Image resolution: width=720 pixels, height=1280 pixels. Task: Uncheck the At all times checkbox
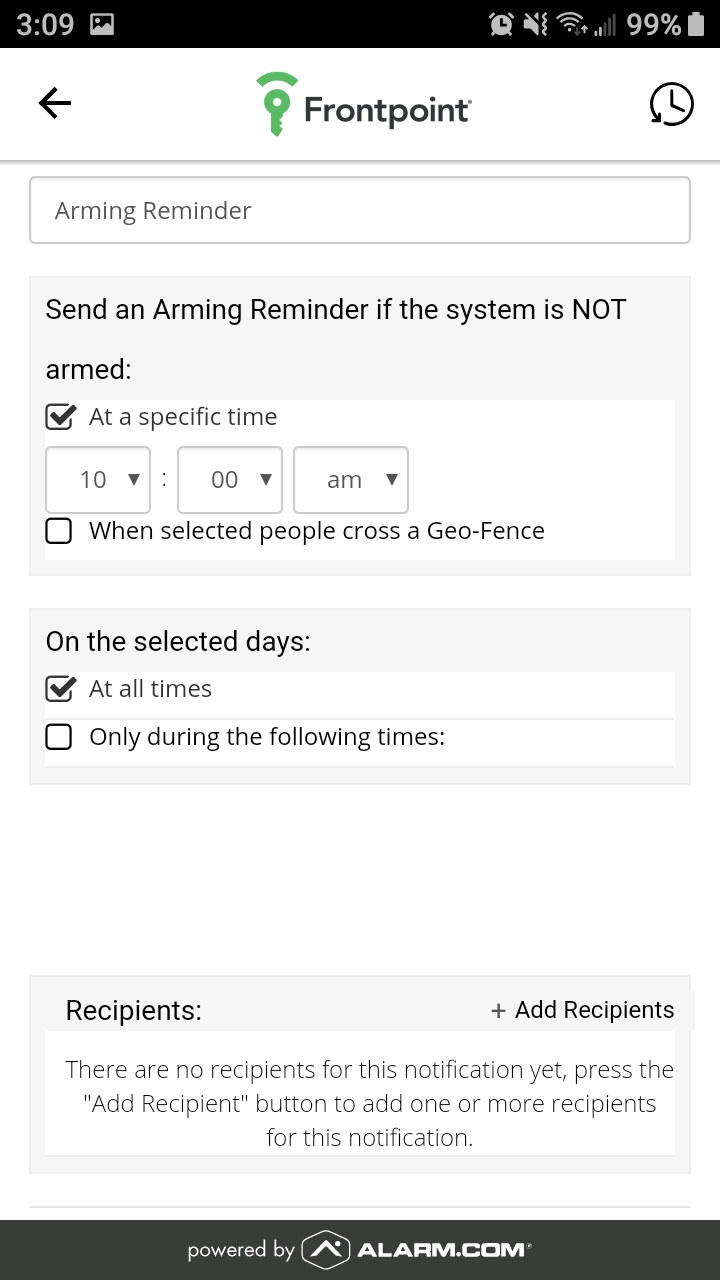[x=60, y=689]
